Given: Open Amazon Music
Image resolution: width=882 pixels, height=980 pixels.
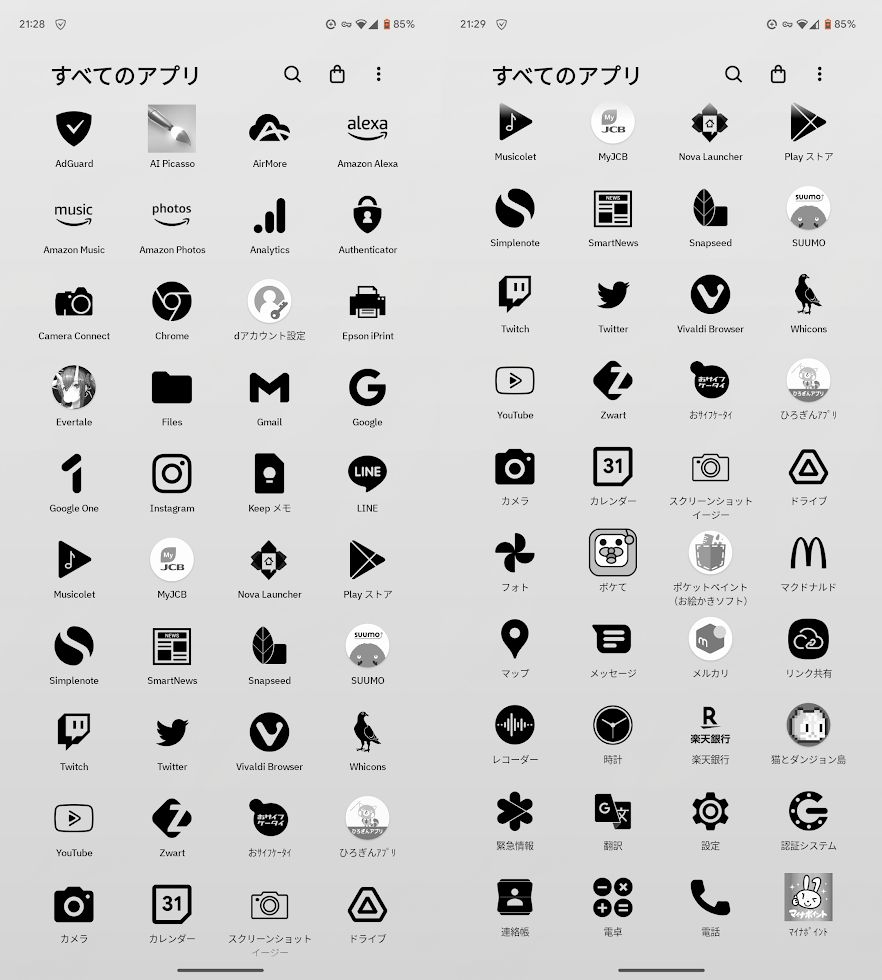Looking at the screenshot, I should (74, 215).
